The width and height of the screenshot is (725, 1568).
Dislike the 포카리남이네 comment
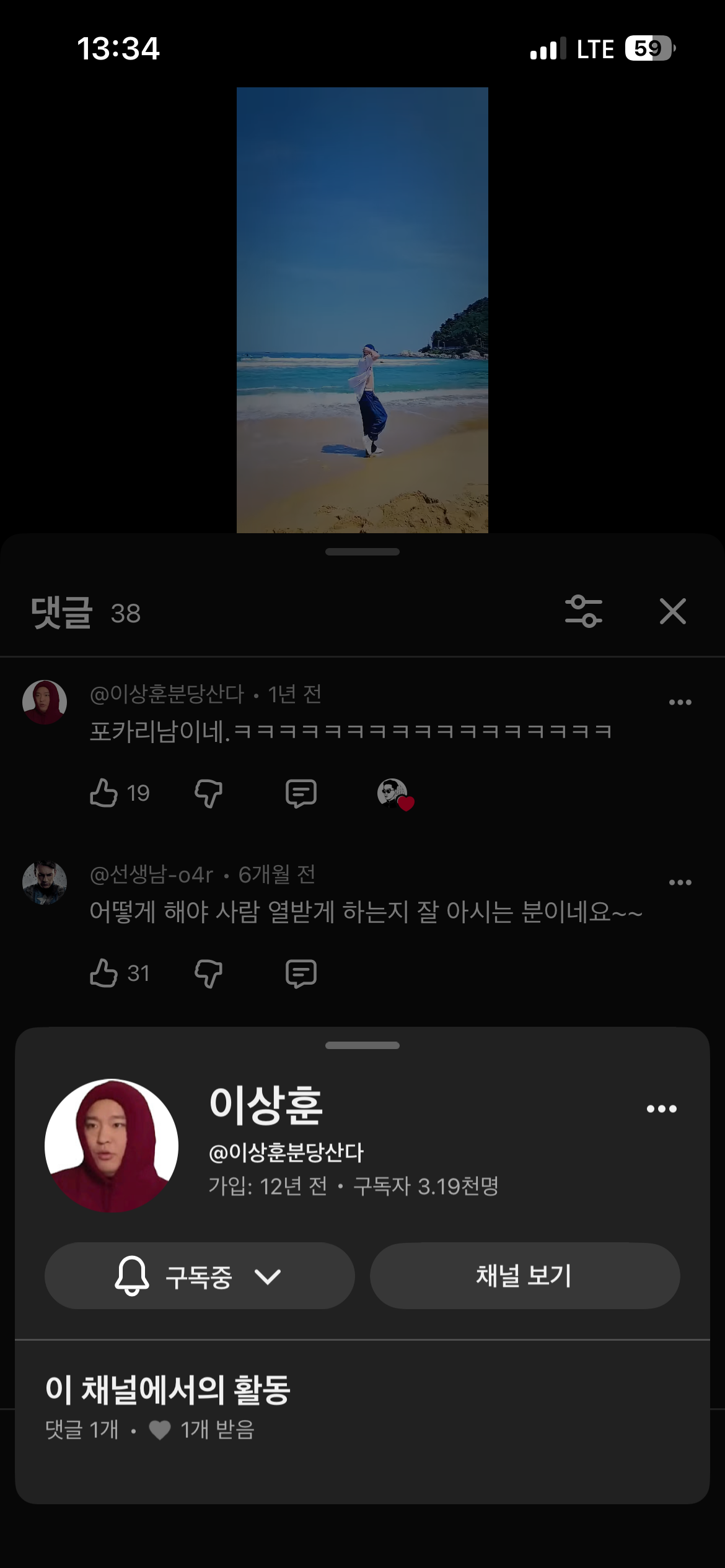[208, 793]
